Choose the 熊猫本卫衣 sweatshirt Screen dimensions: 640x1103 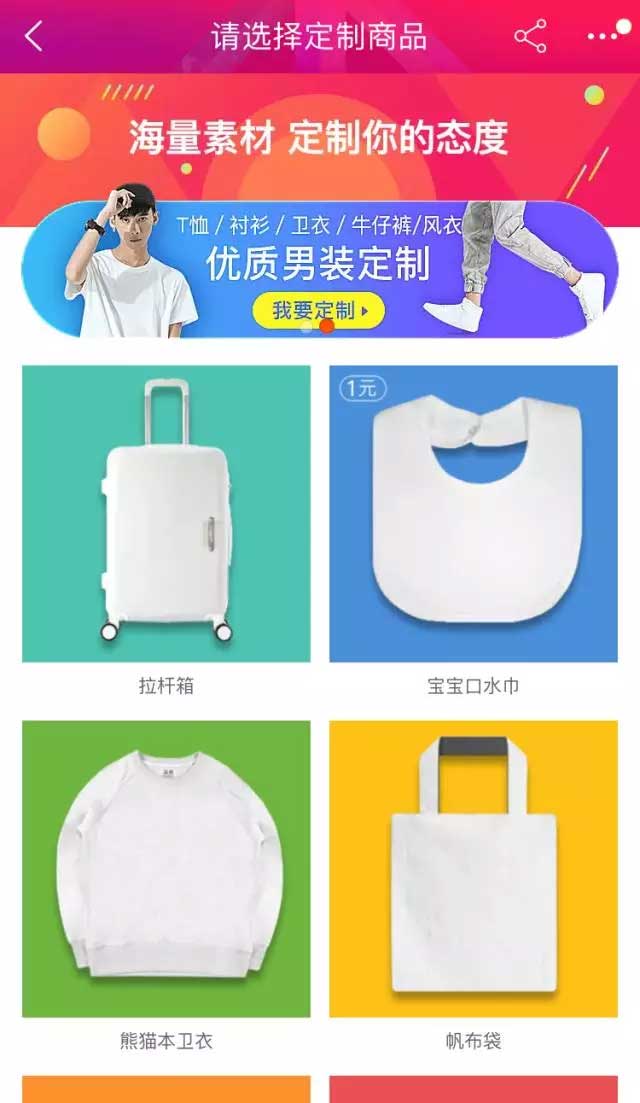pyautogui.click(x=166, y=869)
